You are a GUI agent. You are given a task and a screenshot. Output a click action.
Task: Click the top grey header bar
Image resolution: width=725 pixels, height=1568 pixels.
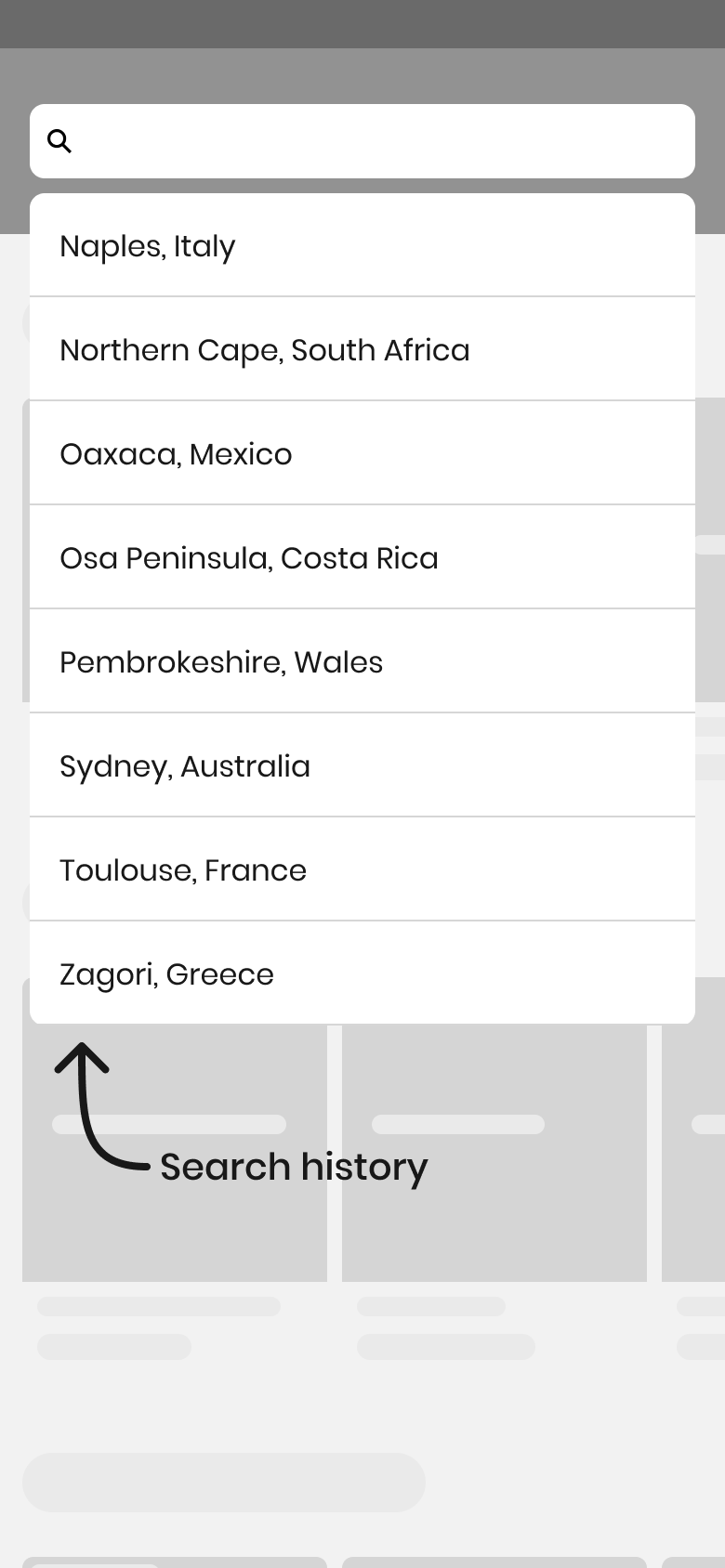[x=362, y=23]
